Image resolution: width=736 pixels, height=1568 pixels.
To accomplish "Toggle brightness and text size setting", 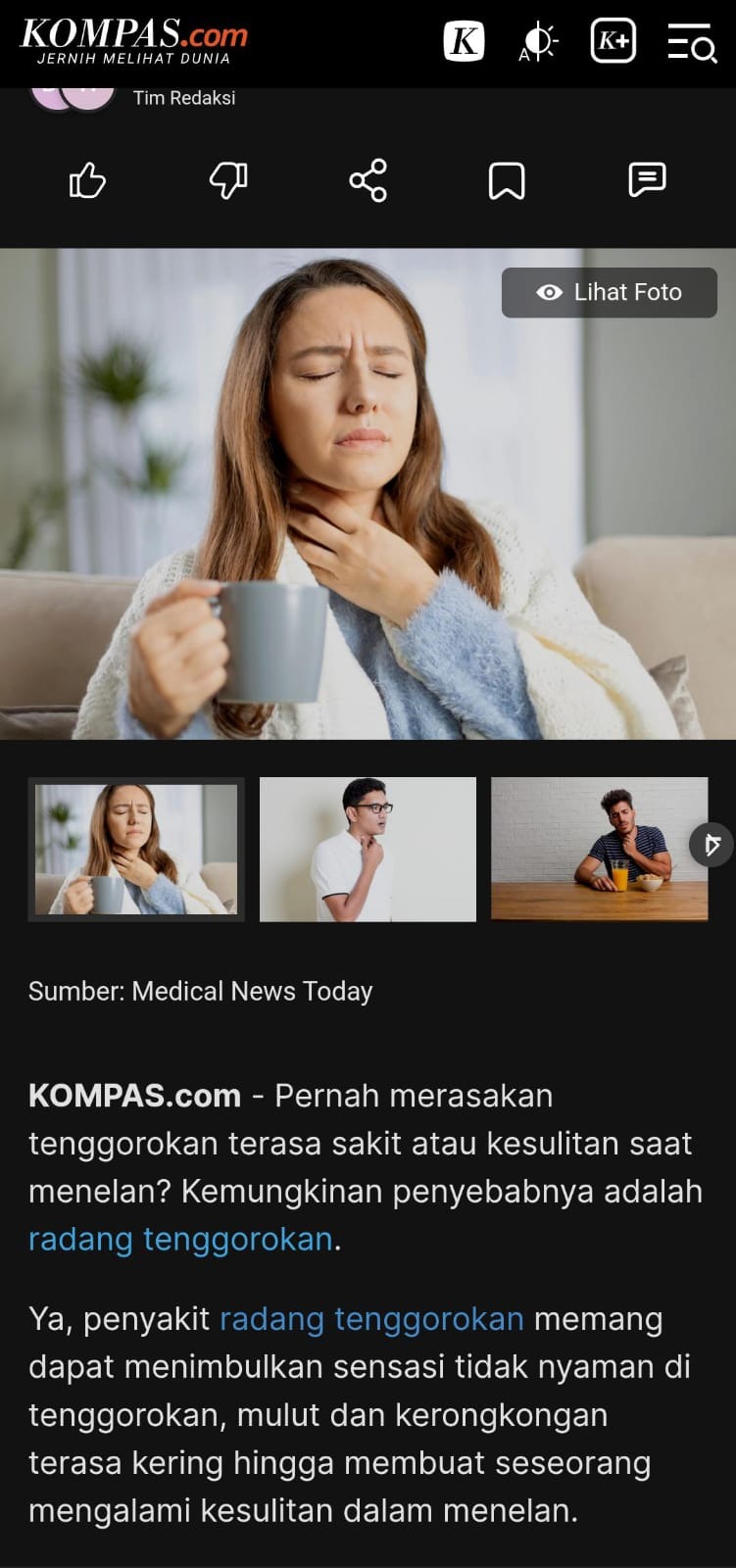I will tap(538, 42).
